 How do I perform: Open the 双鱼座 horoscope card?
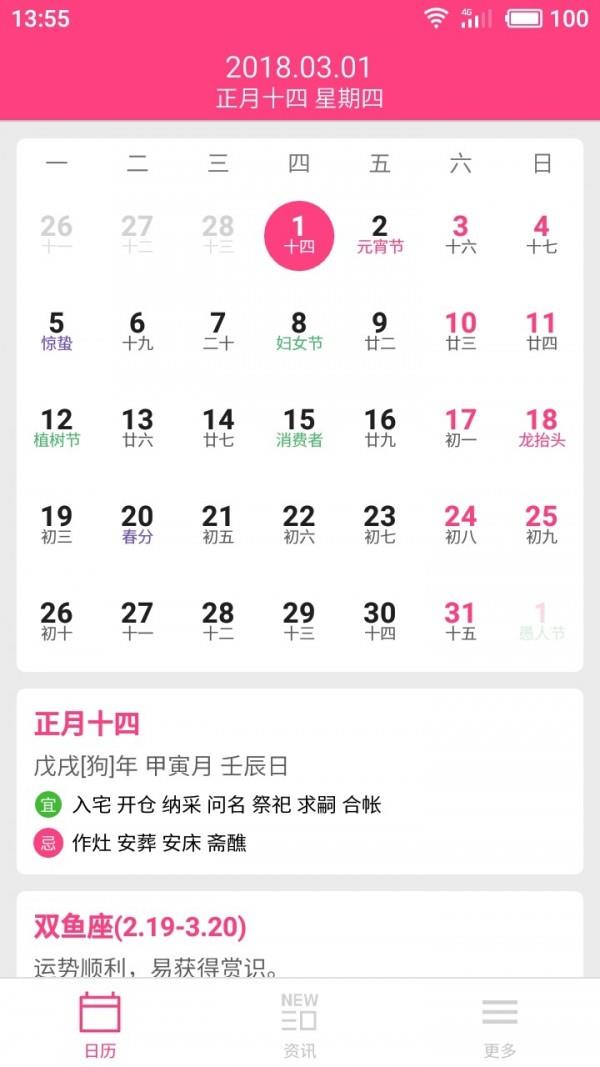click(x=299, y=935)
